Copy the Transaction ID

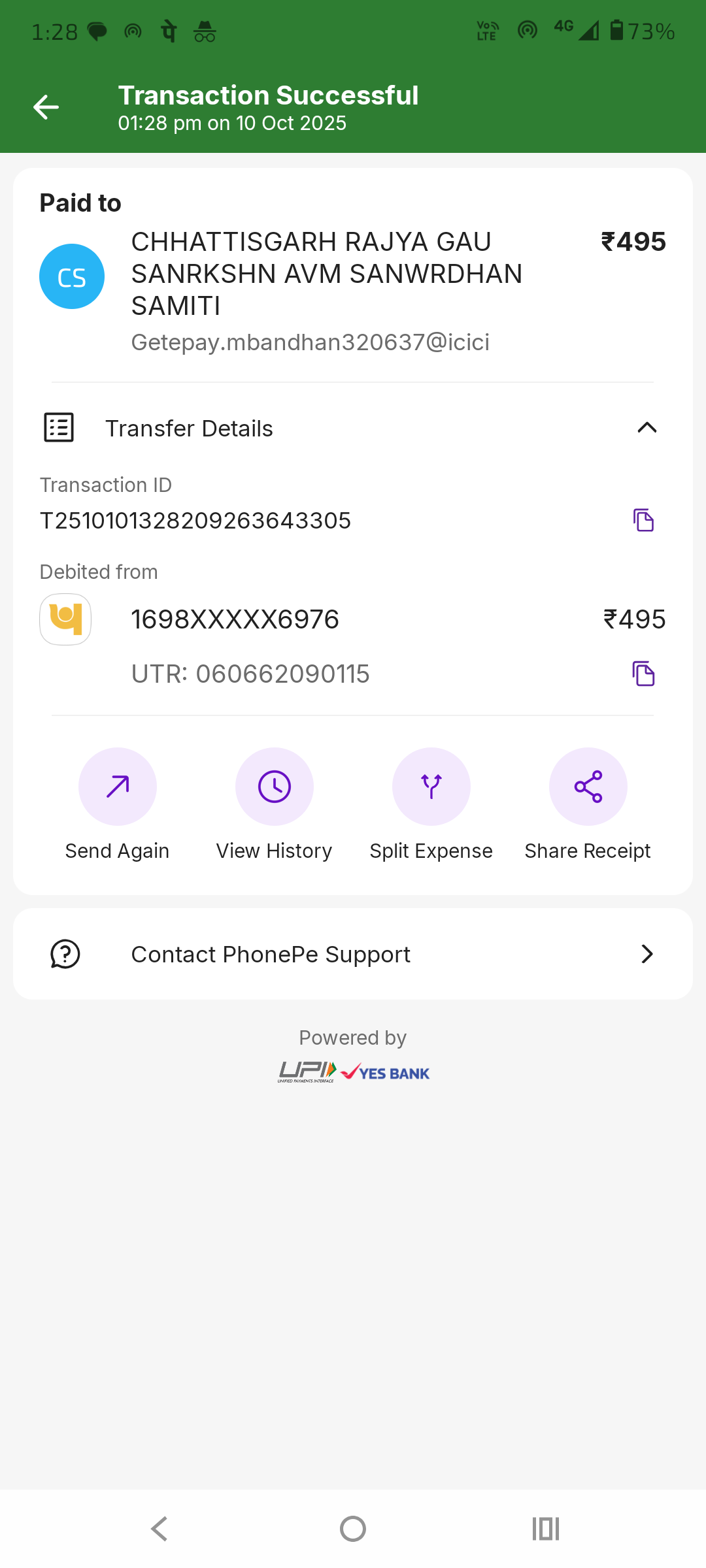643,520
